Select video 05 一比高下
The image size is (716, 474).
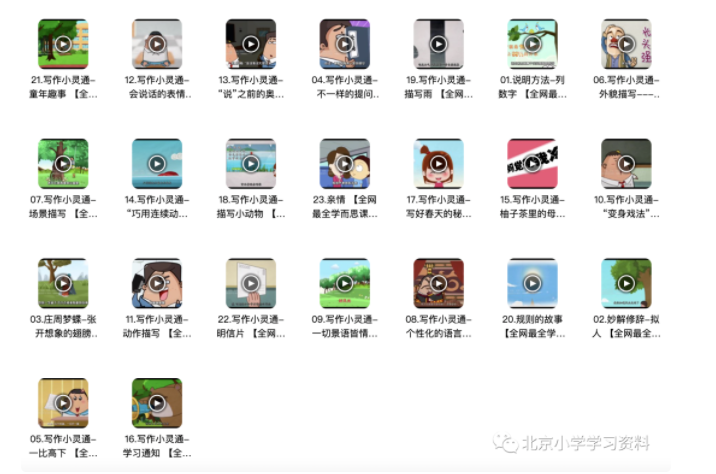(x=63, y=402)
